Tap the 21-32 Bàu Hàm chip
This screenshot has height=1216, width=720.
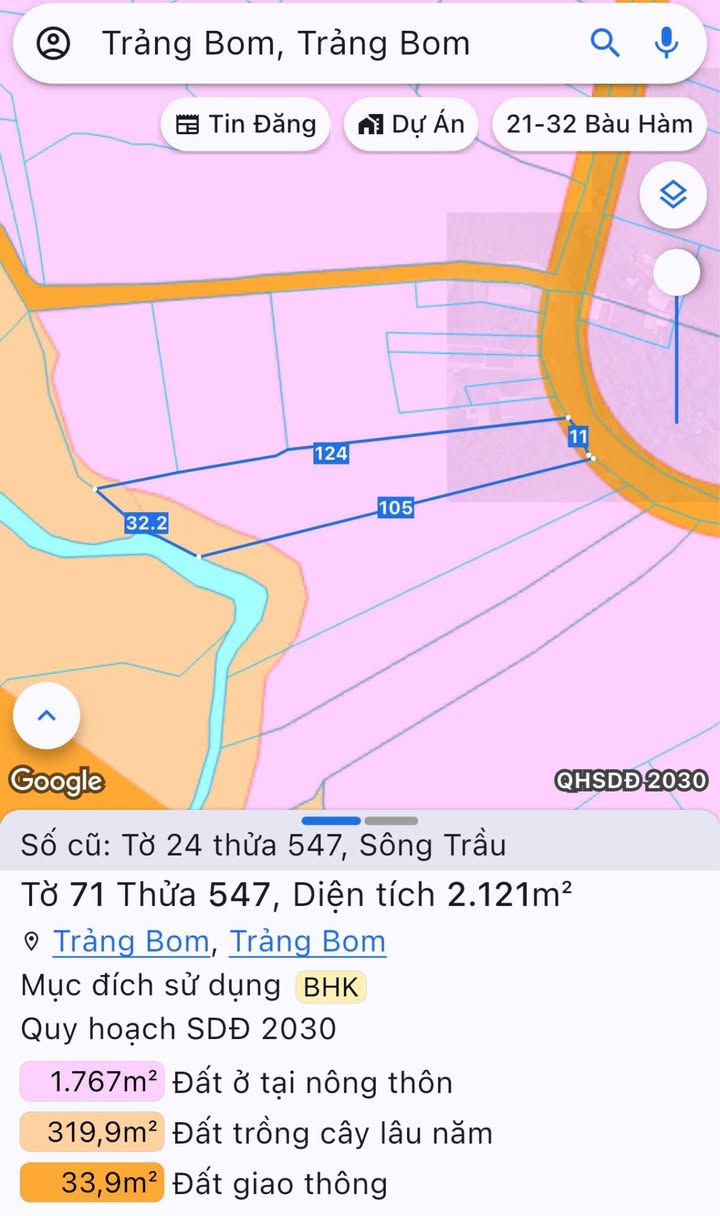599,124
